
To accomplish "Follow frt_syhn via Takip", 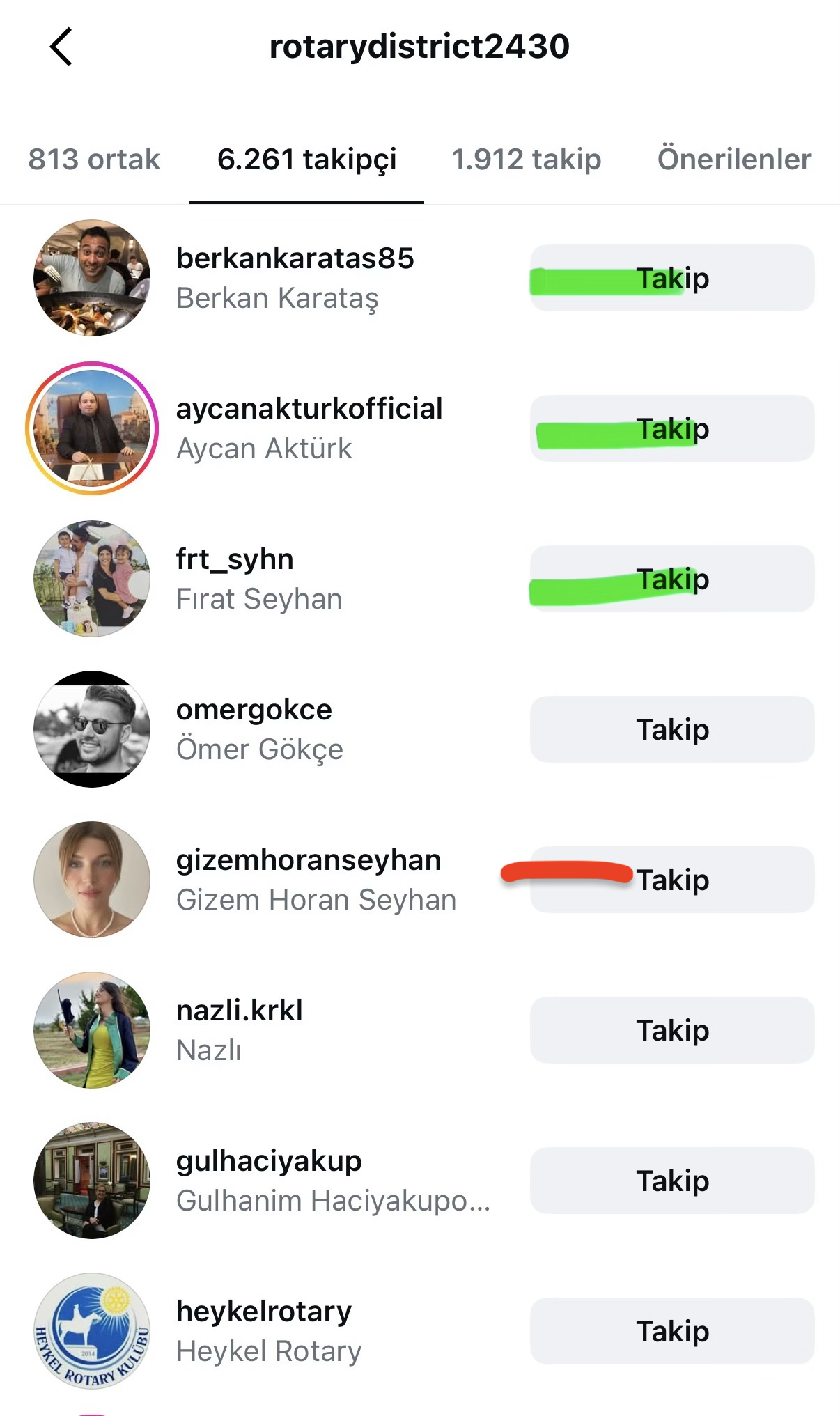I will [x=671, y=579].
